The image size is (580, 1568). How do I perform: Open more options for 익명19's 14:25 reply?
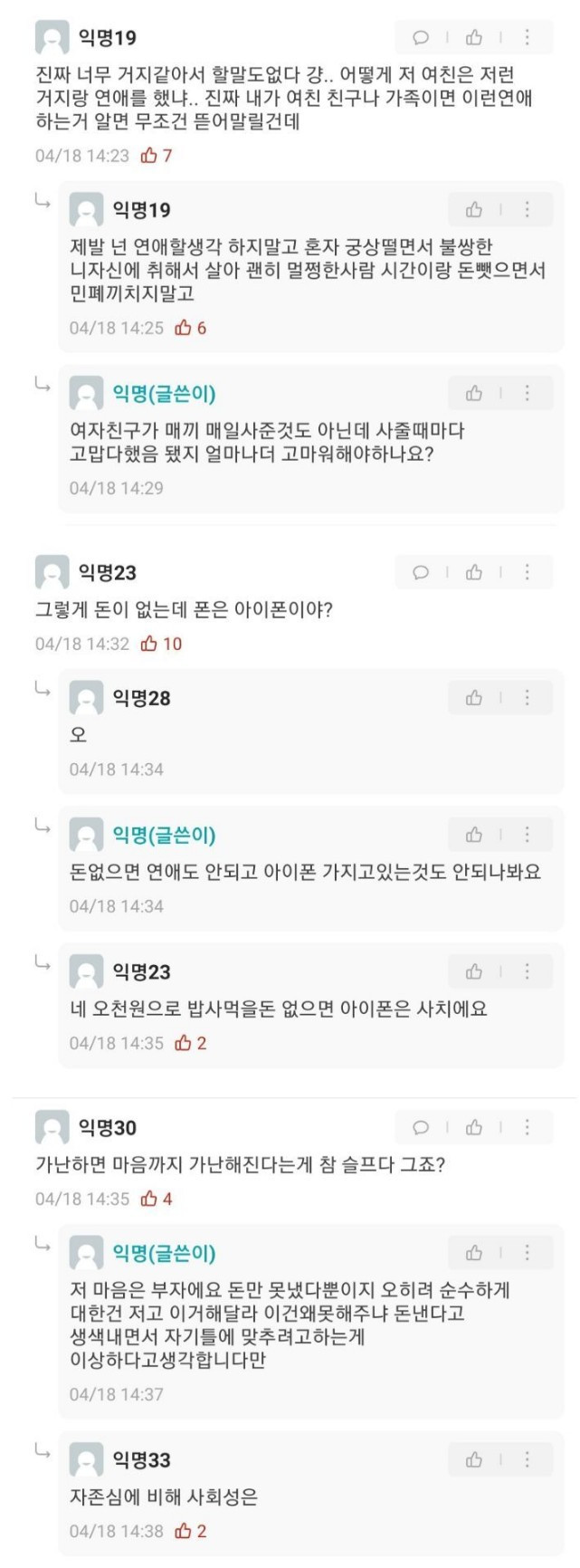(x=527, y=210)
